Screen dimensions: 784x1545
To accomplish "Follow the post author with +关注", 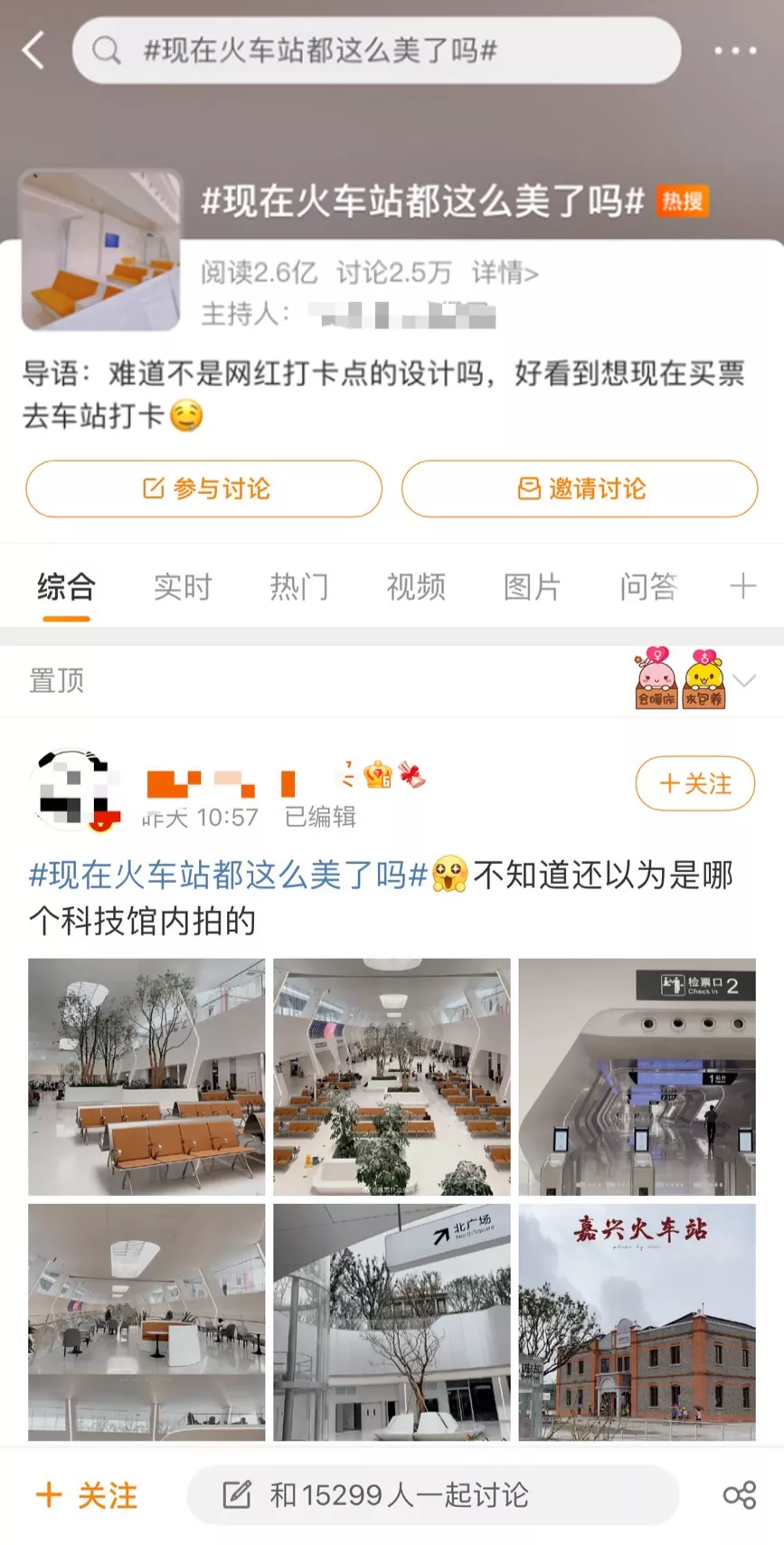I will [x=695, y=783].
